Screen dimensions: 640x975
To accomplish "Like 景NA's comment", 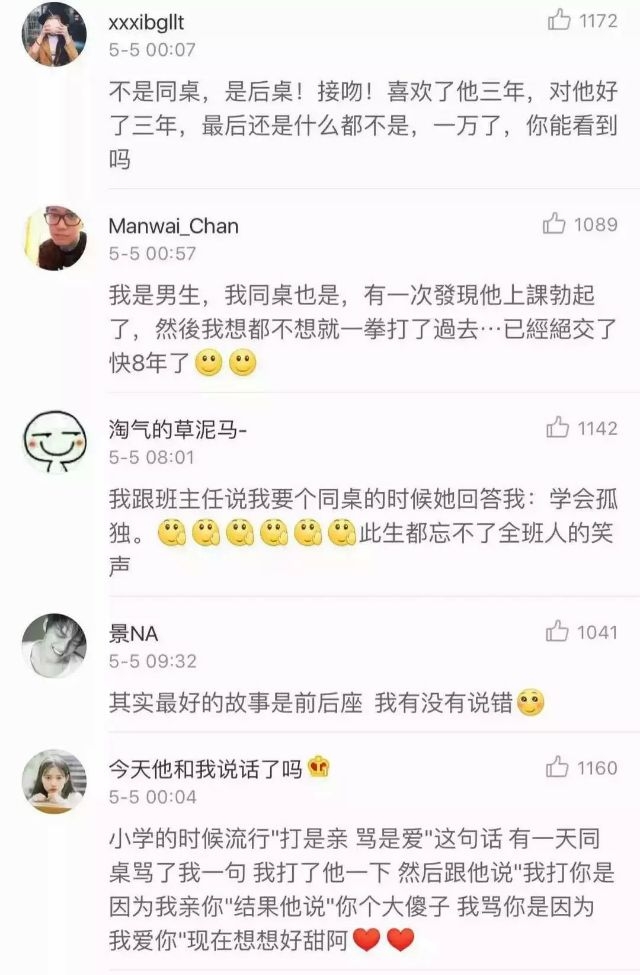I will 558,632.
